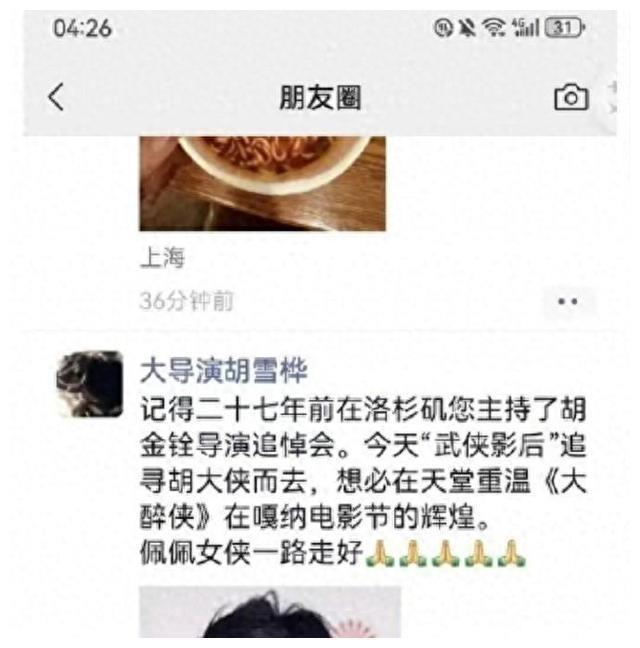View 大导演胡雪桦's profile picture
This screenshot has height=648, width=640.
pyautogui.click(x=89, y=384)
